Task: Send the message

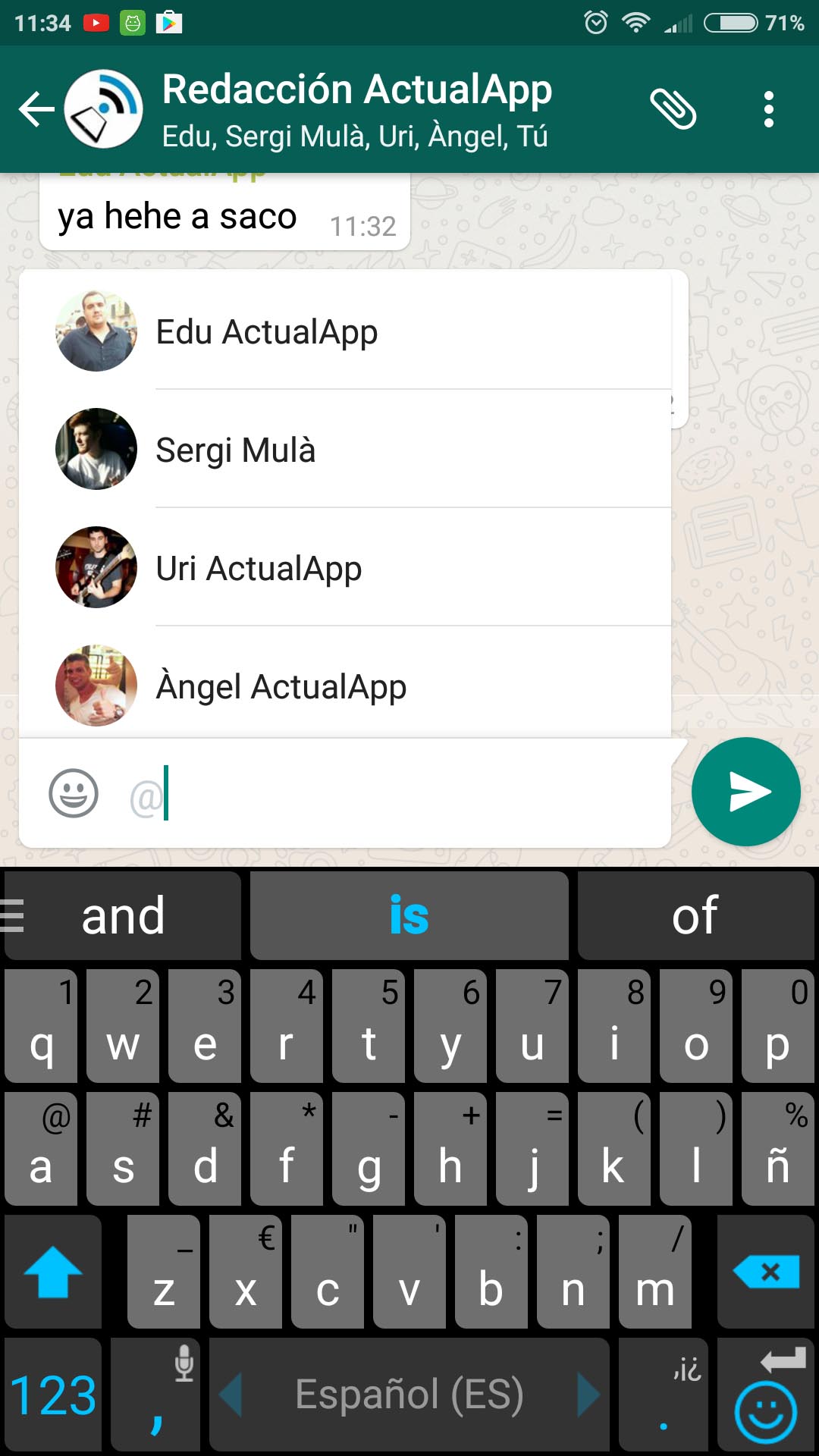Action: tap(746, 792)
